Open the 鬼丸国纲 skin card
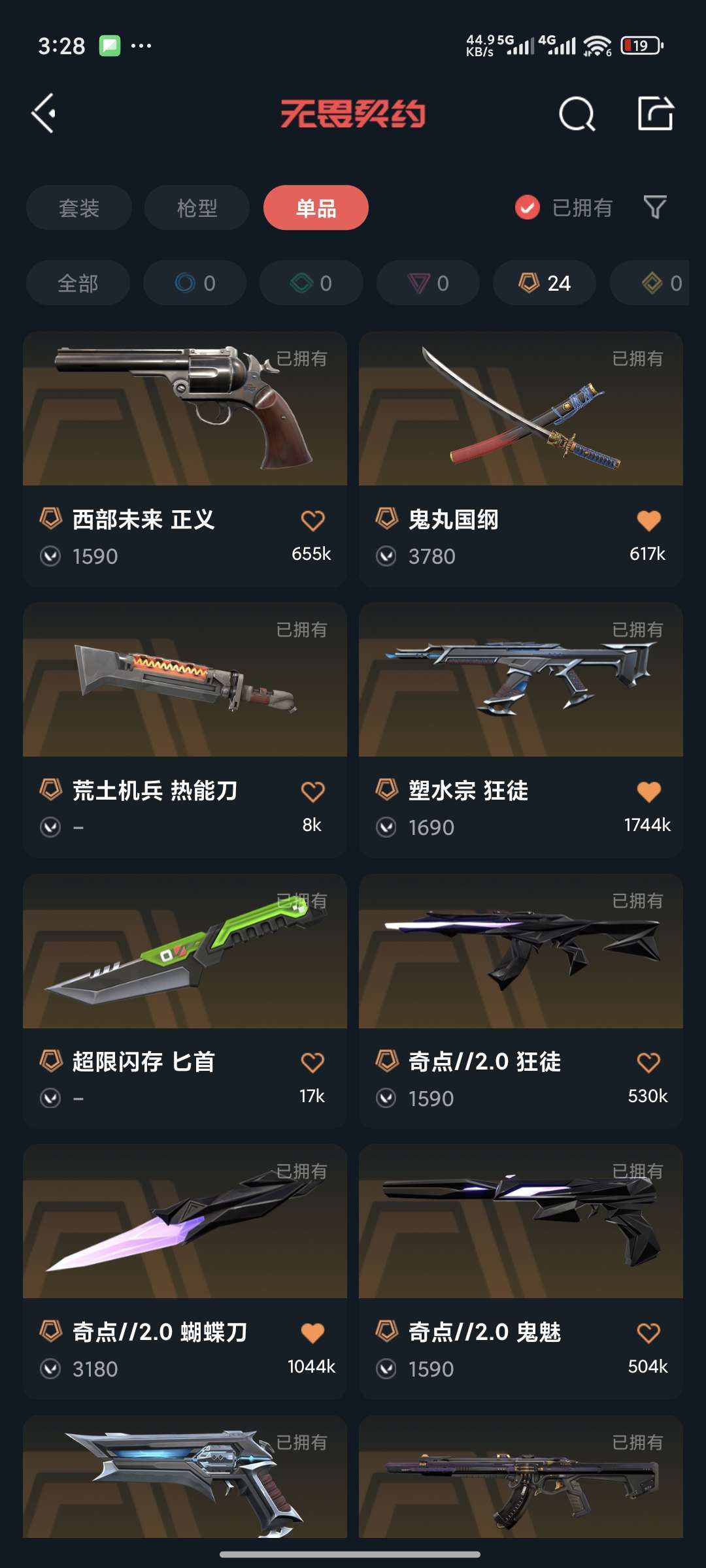This screenshot has width=706, height=1568. coord(521,459)
